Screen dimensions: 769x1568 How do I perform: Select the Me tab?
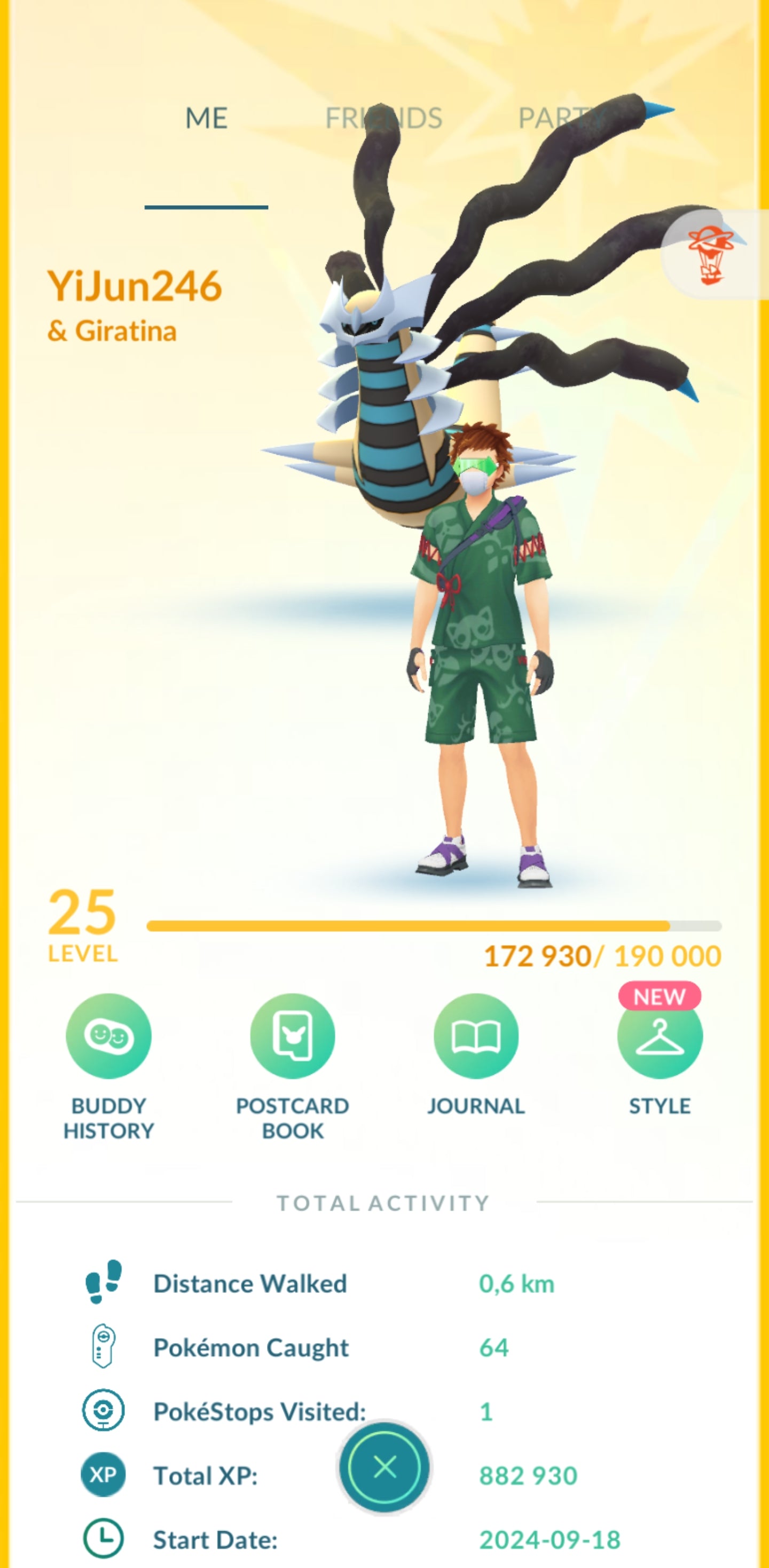coord(206,118)
